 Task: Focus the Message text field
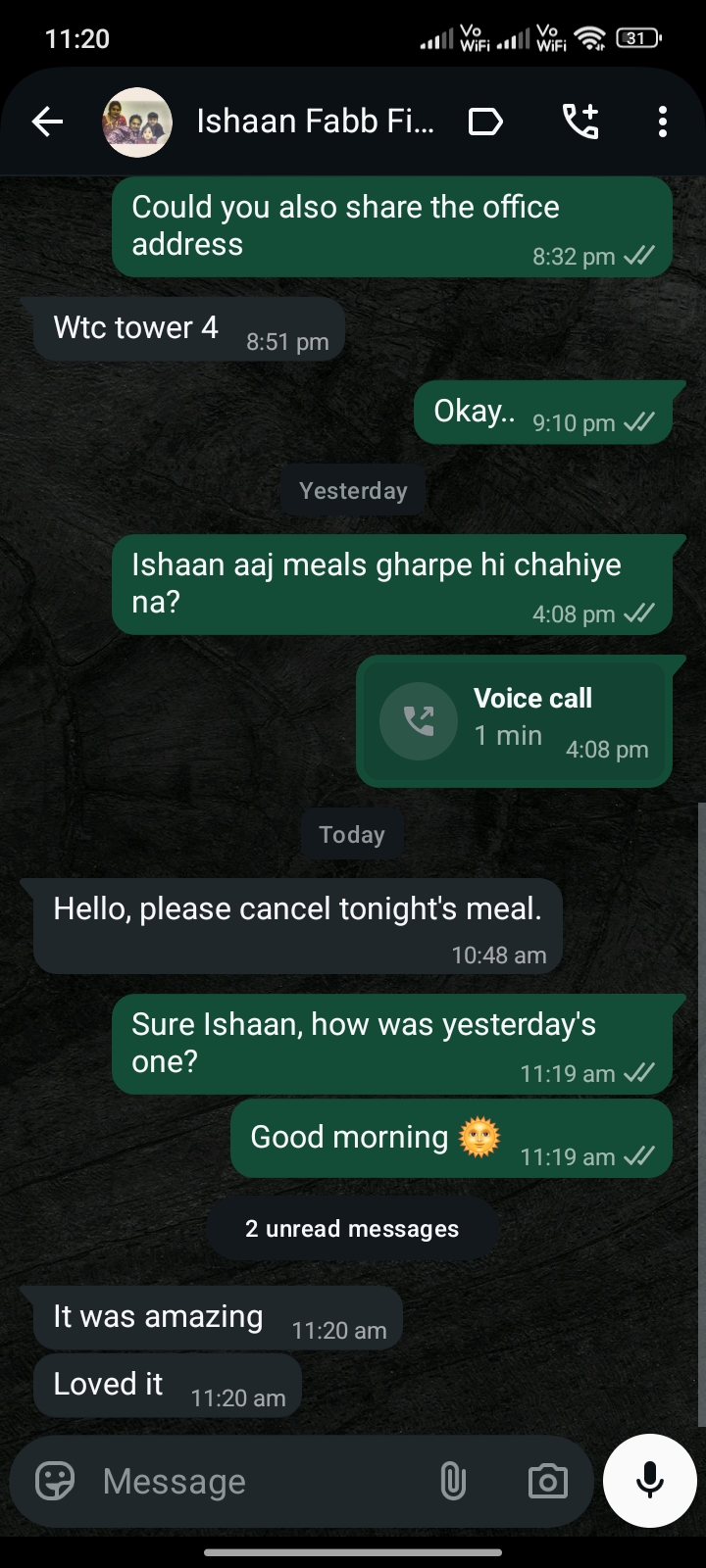255,1481
